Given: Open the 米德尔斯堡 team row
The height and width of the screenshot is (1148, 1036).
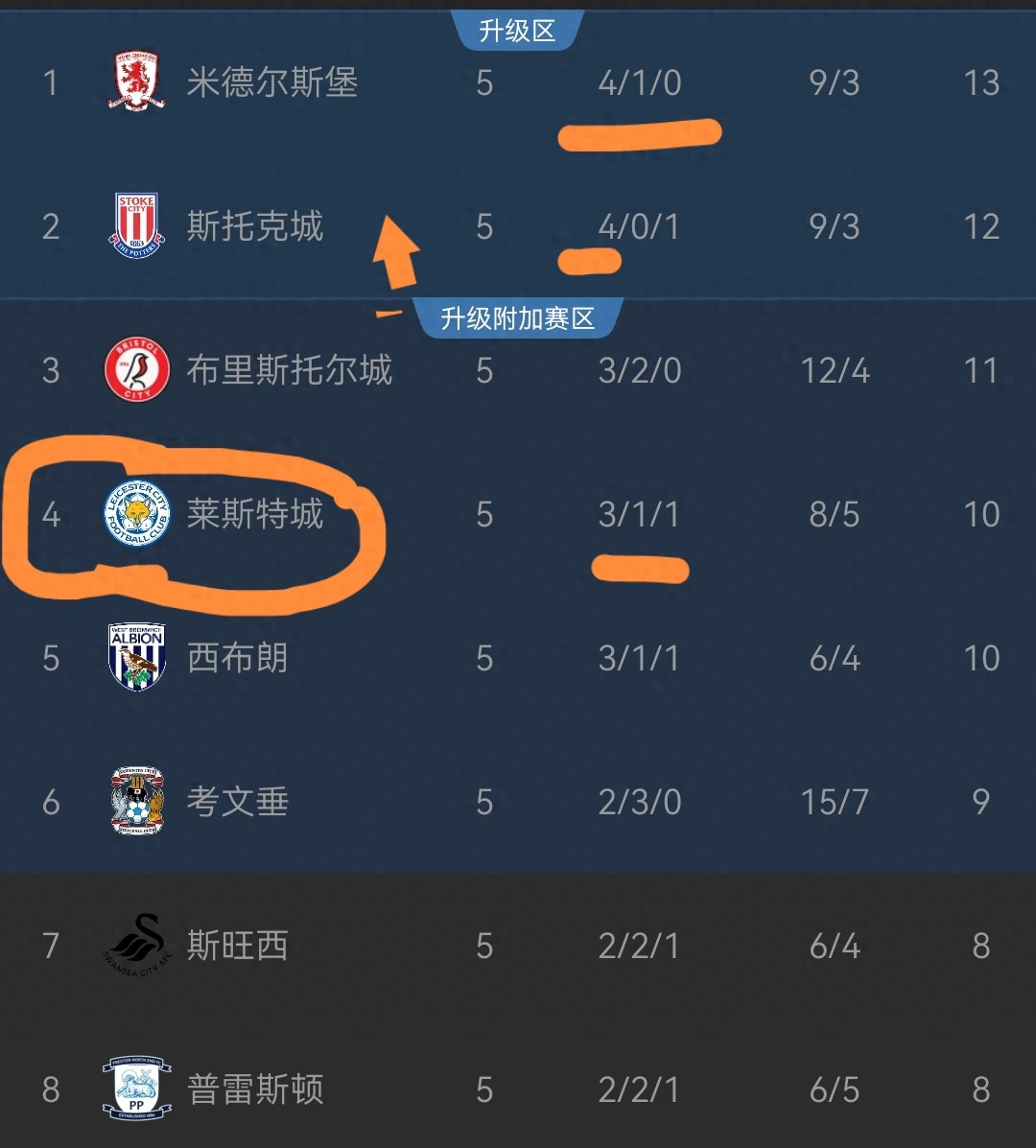Looking at the screenshot, I should pyautogui.click(x=271, y=82).
